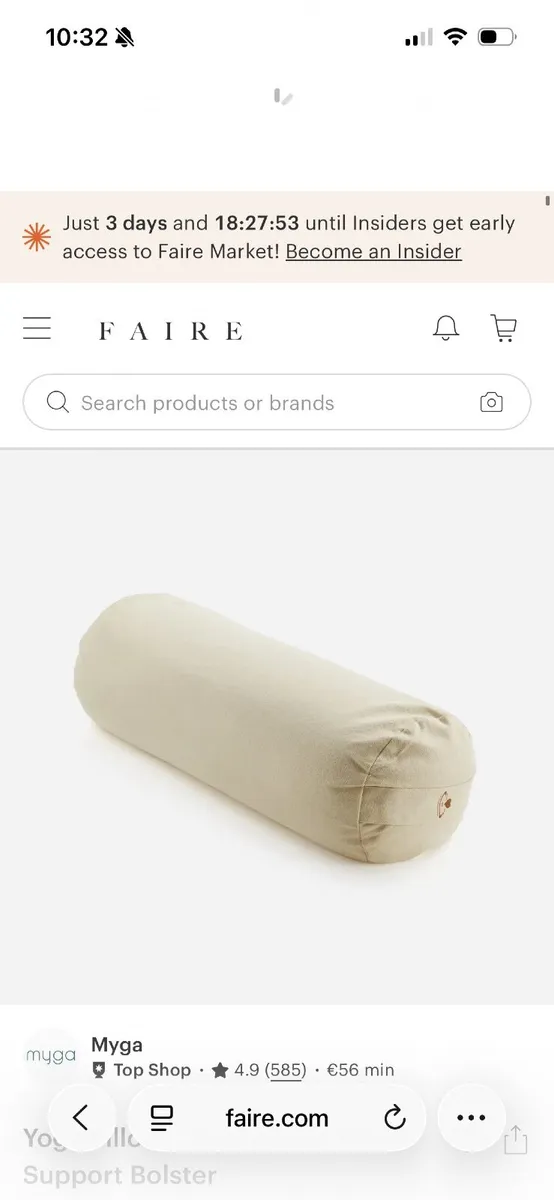
Task: View the 585 reviews
Action: pyautogui.click(x=286, y=1070)
